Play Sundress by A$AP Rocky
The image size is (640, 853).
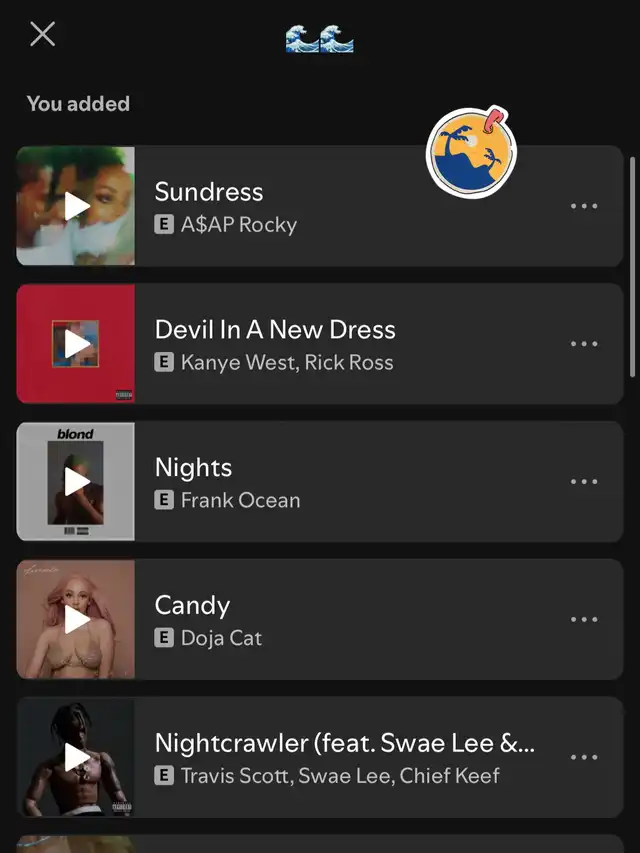[77, 206]
